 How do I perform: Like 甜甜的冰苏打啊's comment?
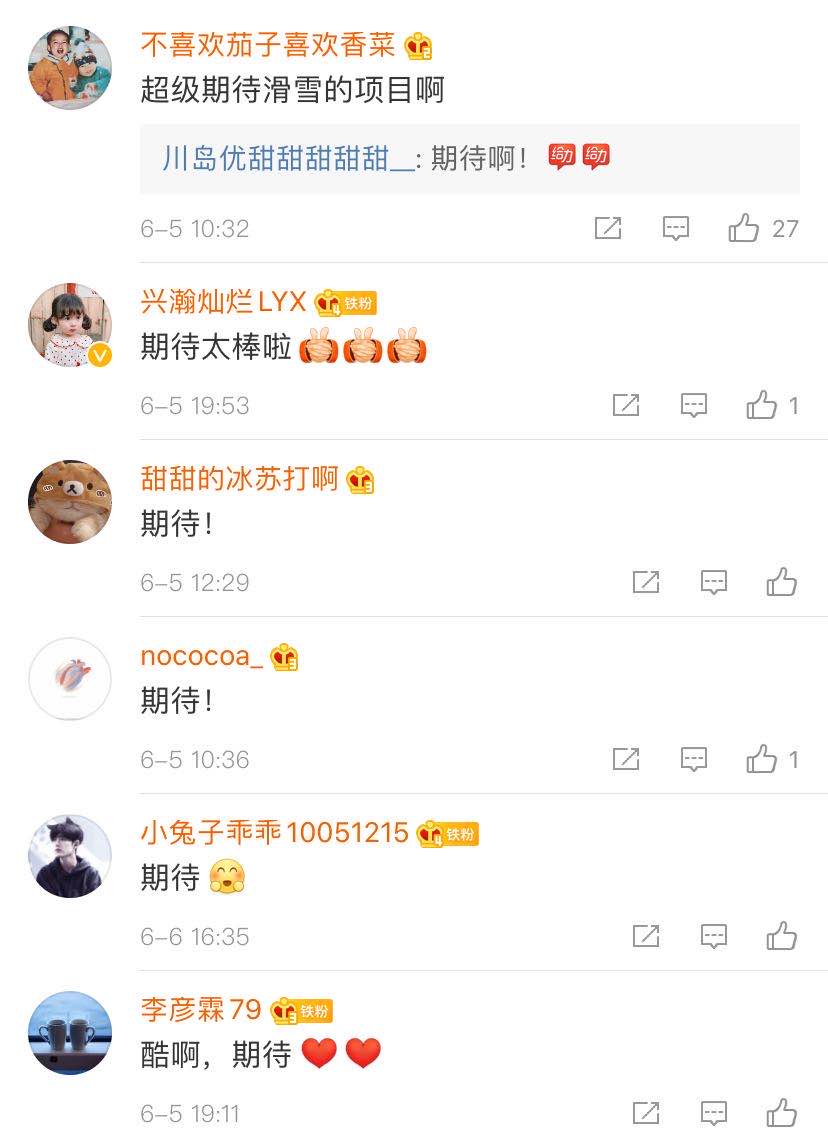[781, 582]
